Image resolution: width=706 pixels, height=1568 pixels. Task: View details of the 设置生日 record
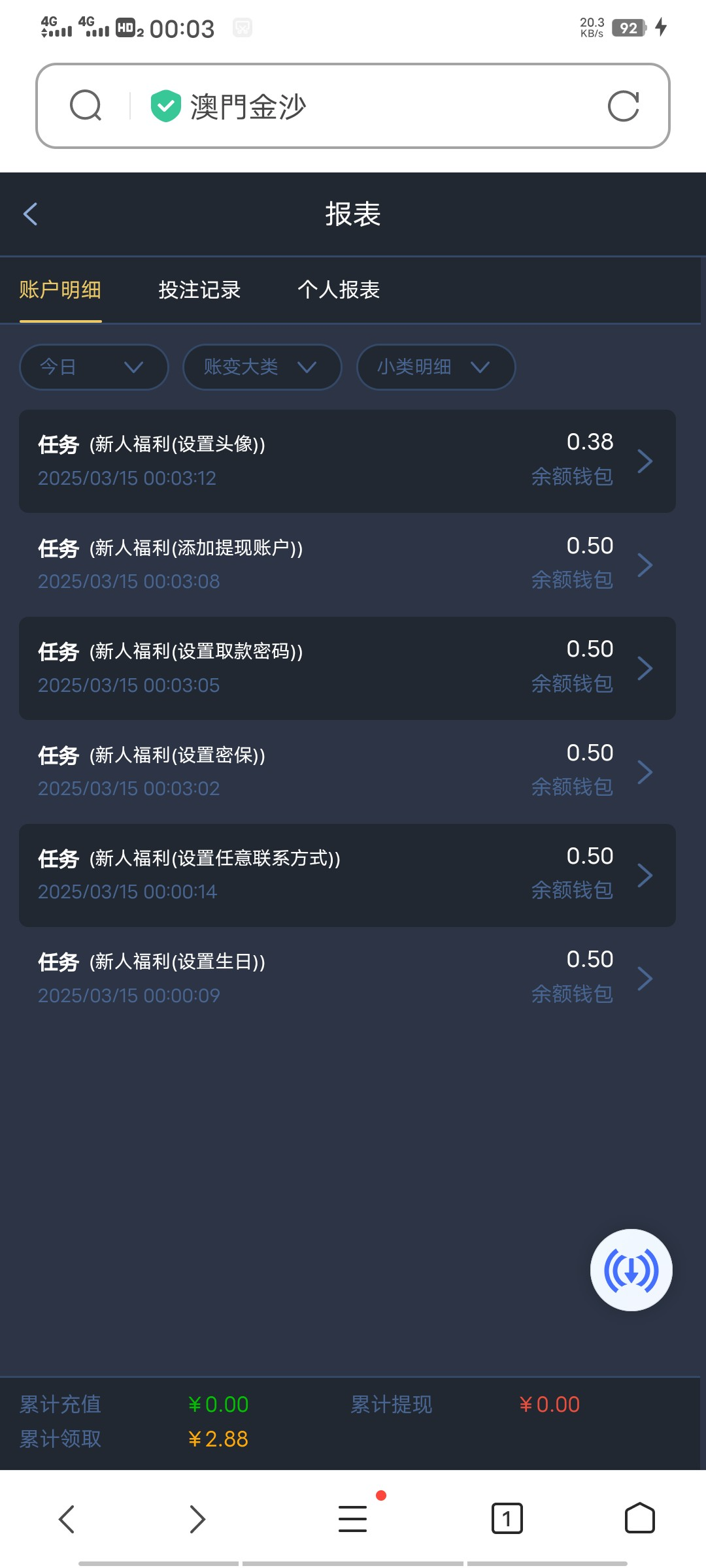[x=347, y=979]
